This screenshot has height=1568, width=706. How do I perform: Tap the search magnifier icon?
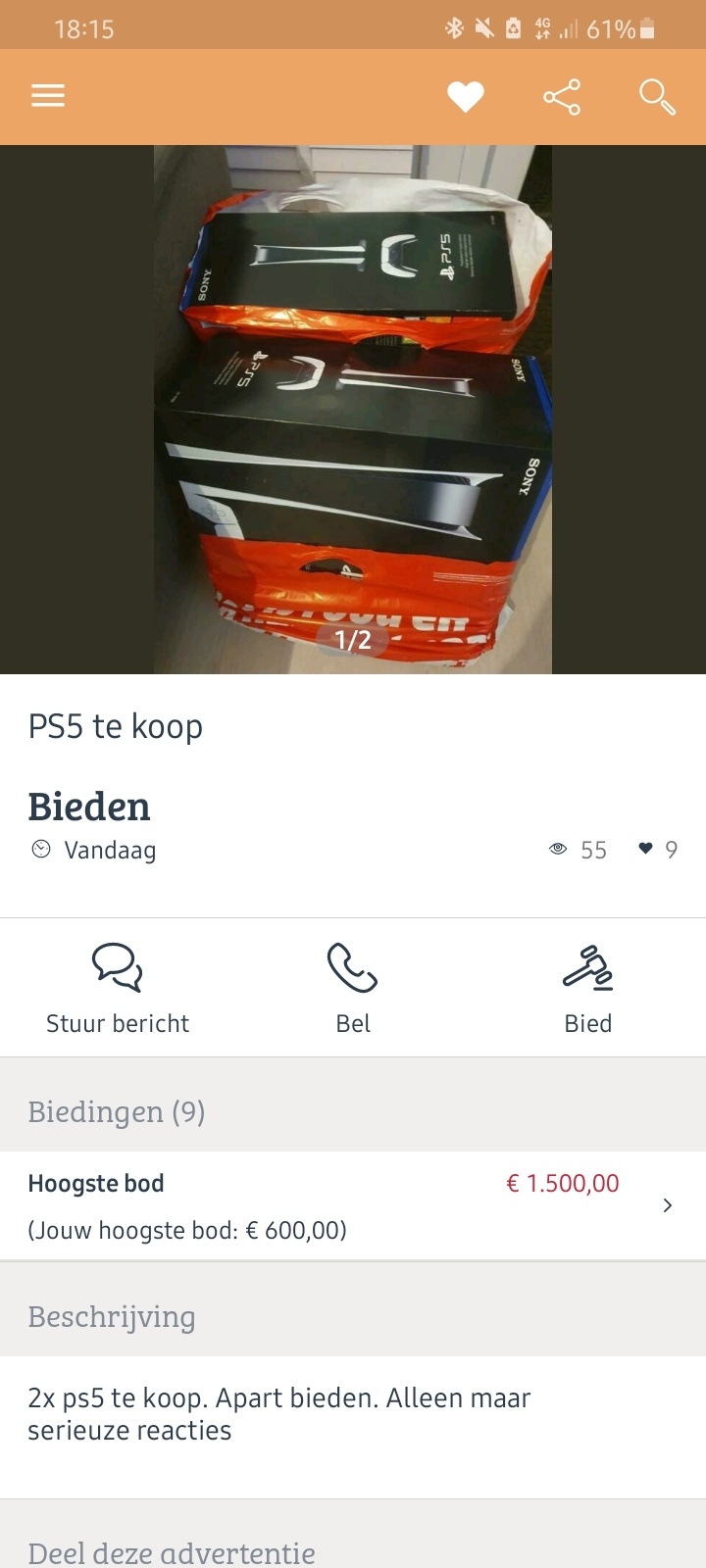tap(655, 97)
